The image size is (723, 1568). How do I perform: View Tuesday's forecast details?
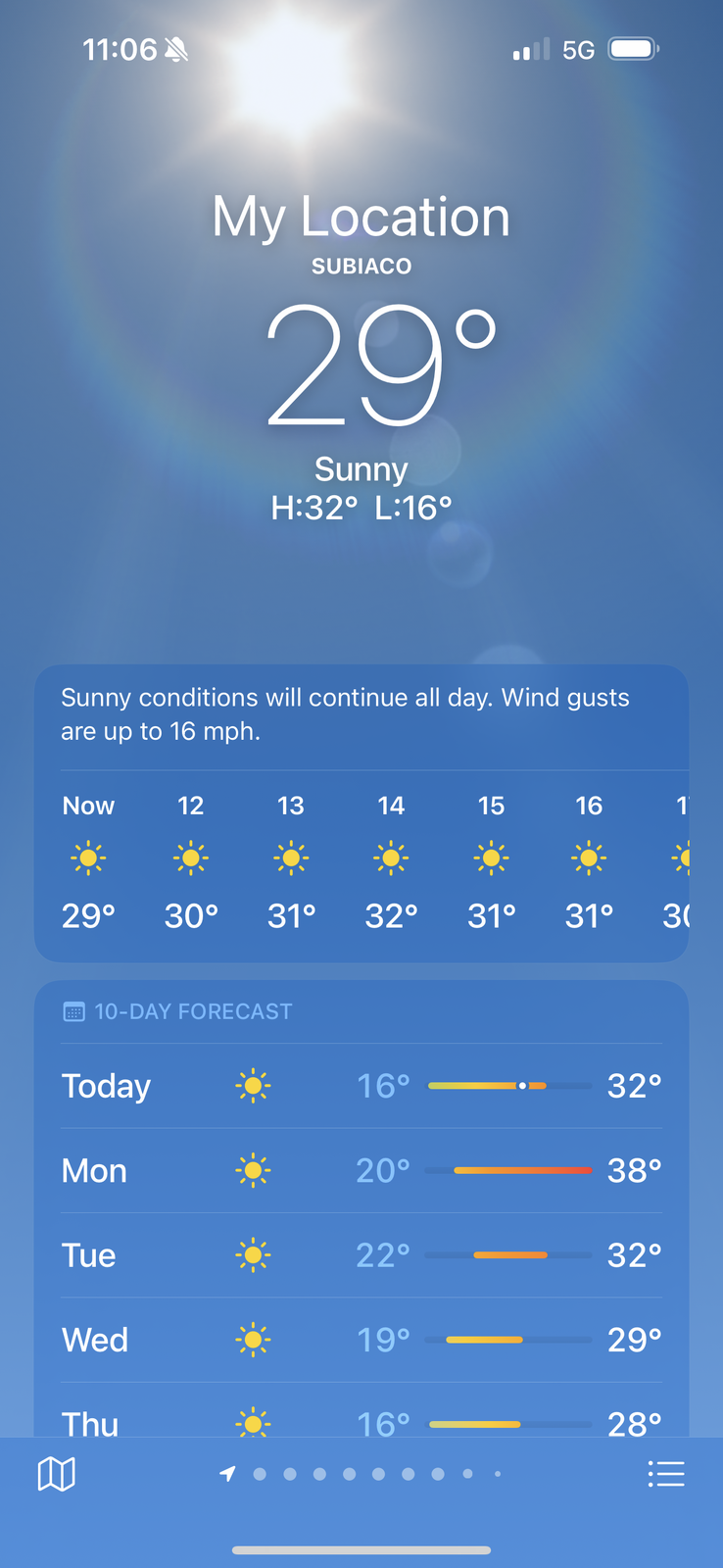tap(361, 1255)
